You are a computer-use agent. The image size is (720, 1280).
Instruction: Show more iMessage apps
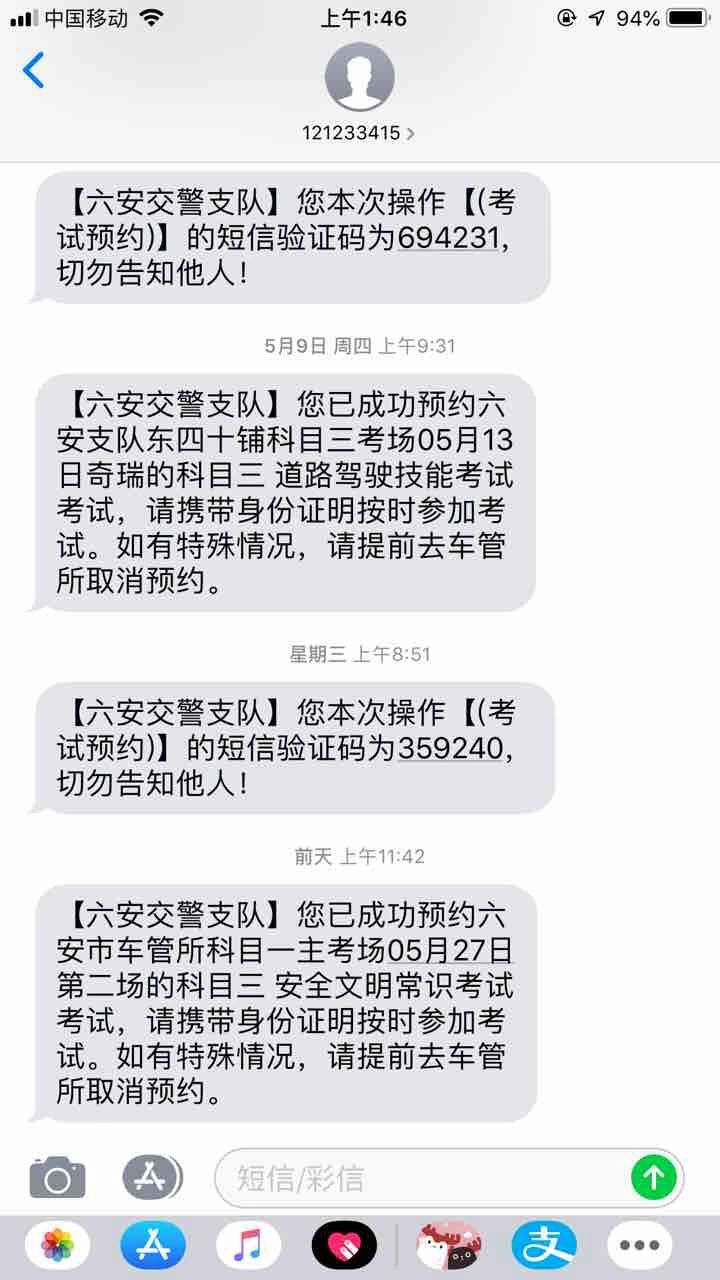pos(640,1246)
